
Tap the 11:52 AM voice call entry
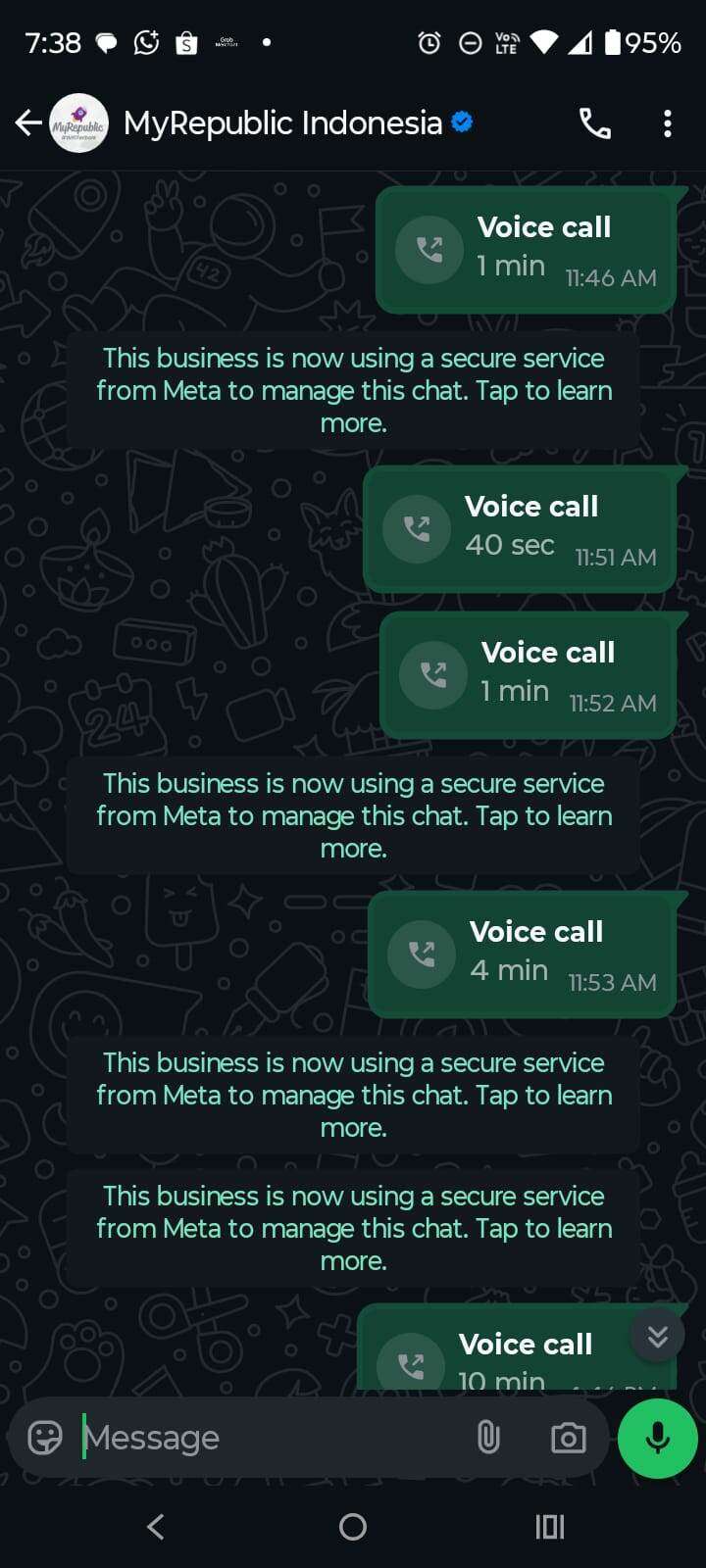529,675
